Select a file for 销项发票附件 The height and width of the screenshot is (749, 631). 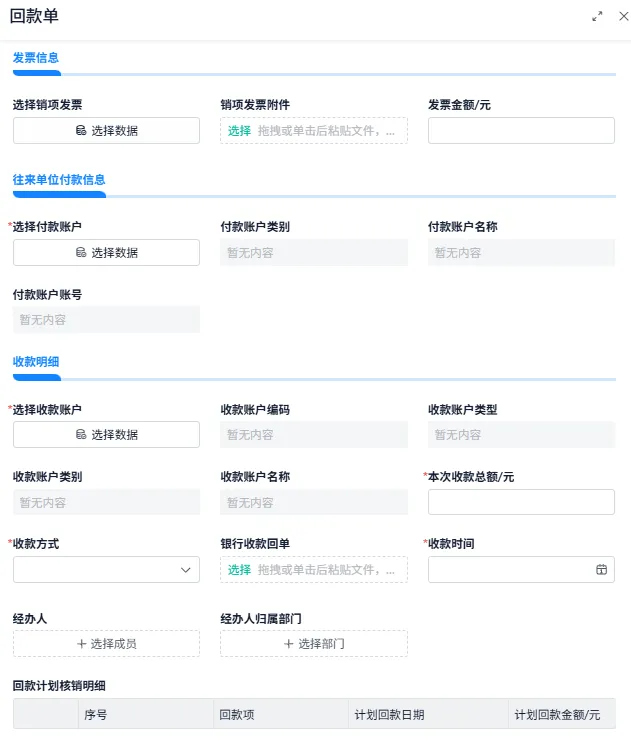coord(239,131)
